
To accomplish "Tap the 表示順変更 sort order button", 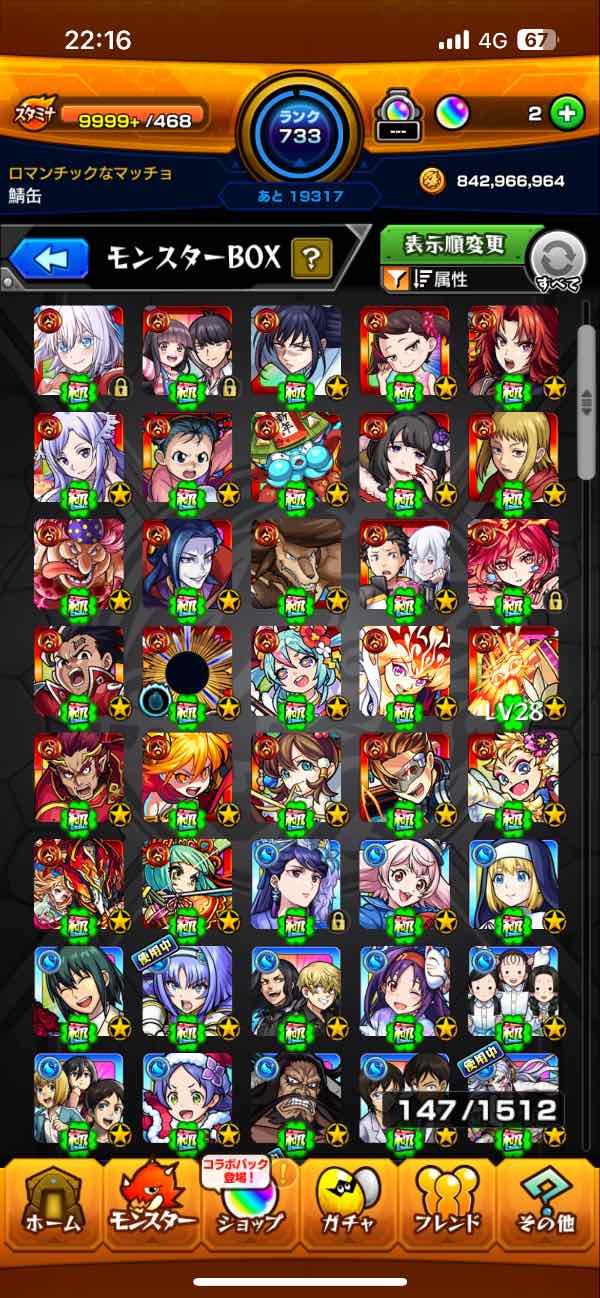I will (x=455, y=245).
